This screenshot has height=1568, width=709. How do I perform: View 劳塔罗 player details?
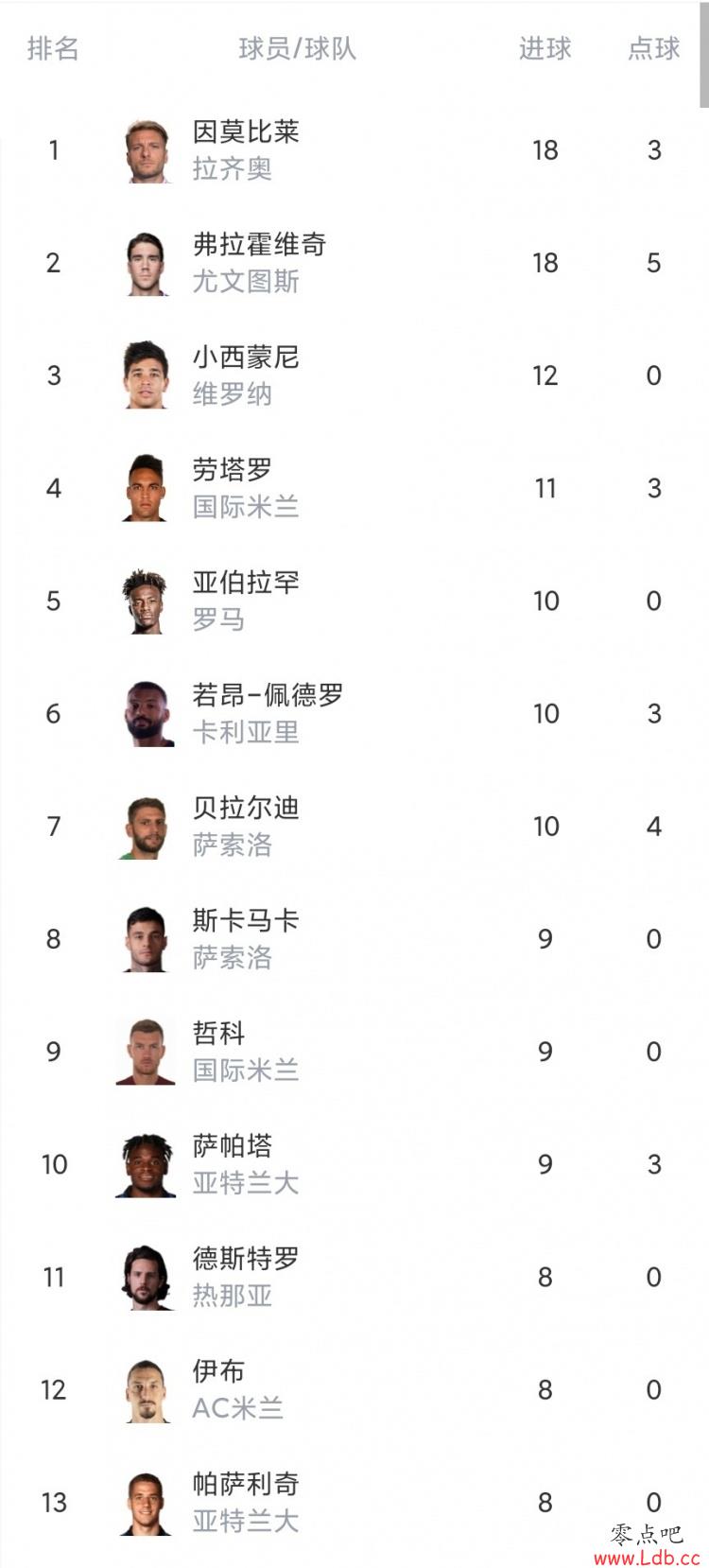pyautogui.click(x=354, y=488)
